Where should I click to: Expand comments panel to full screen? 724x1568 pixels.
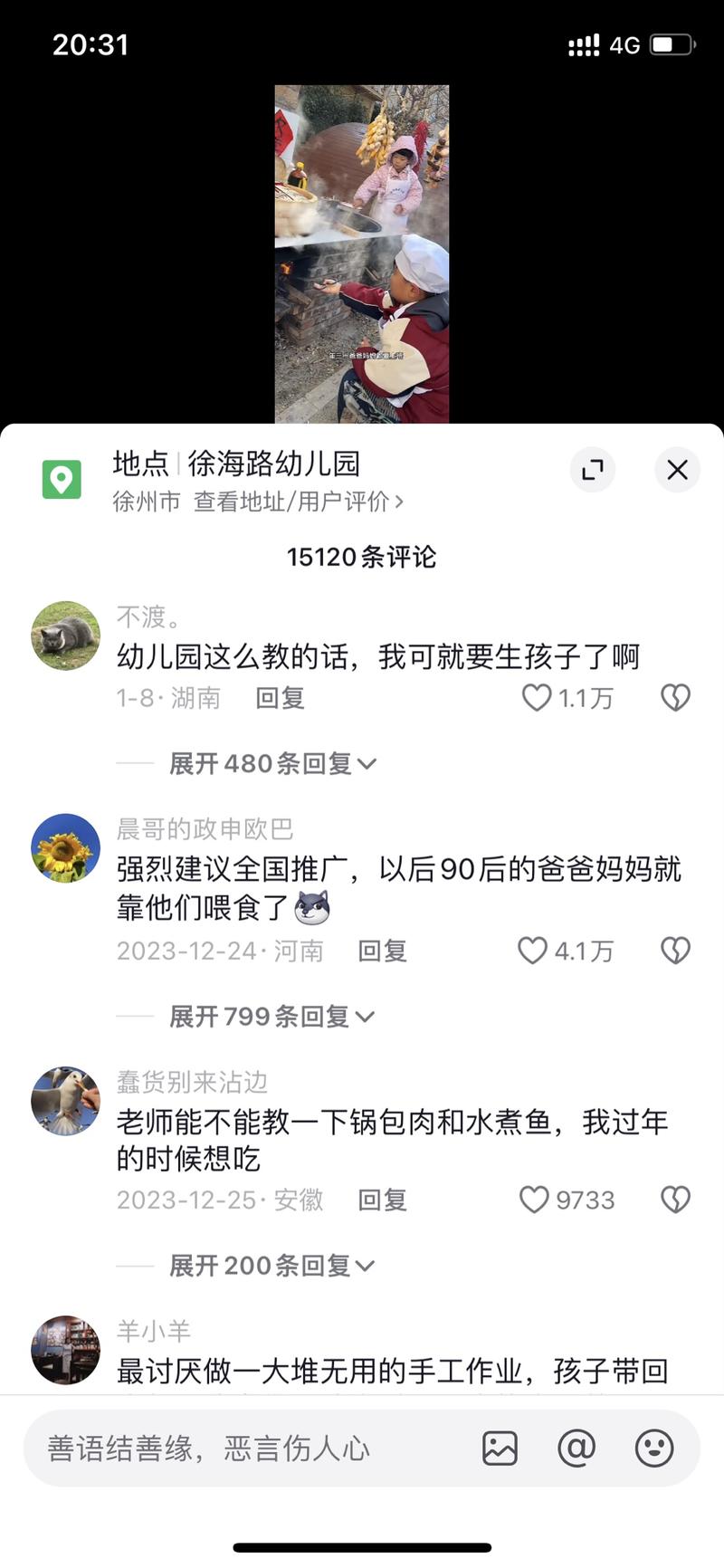(592, 470)
